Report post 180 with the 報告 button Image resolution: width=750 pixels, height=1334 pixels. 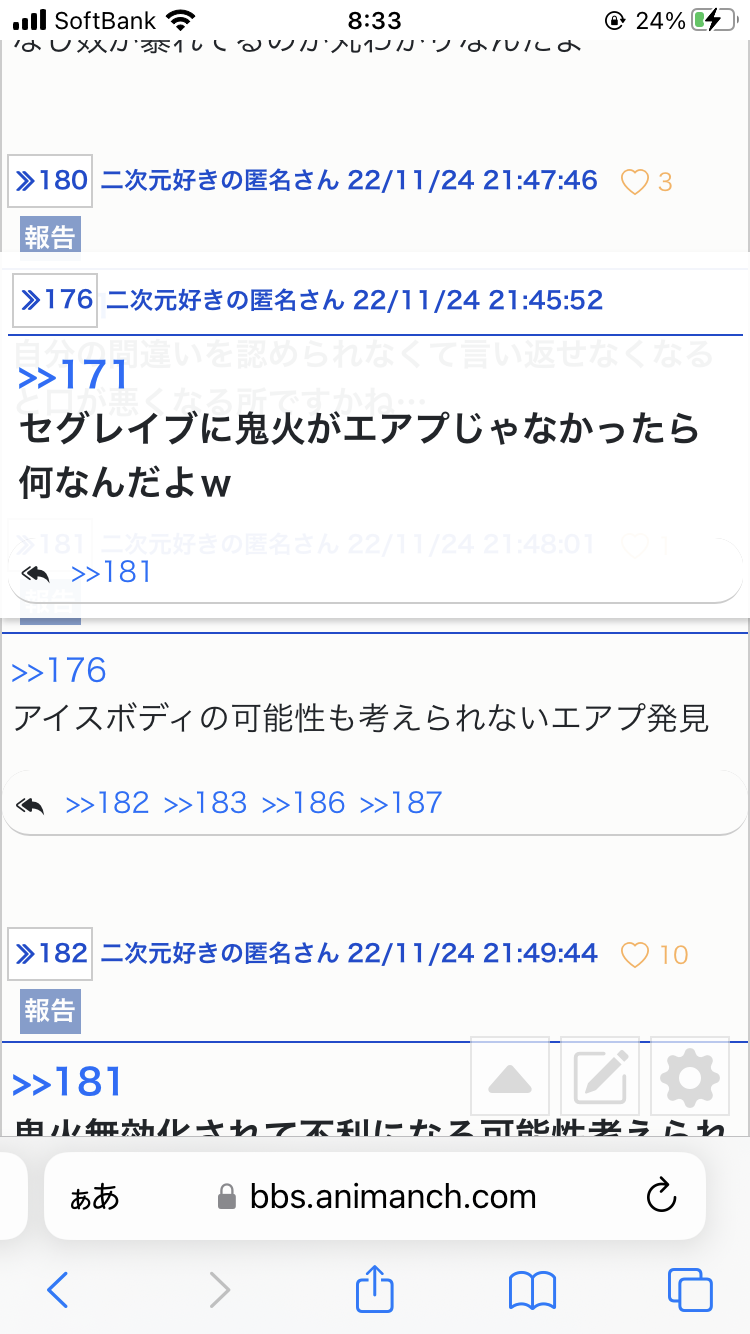(x=50, y=236)
